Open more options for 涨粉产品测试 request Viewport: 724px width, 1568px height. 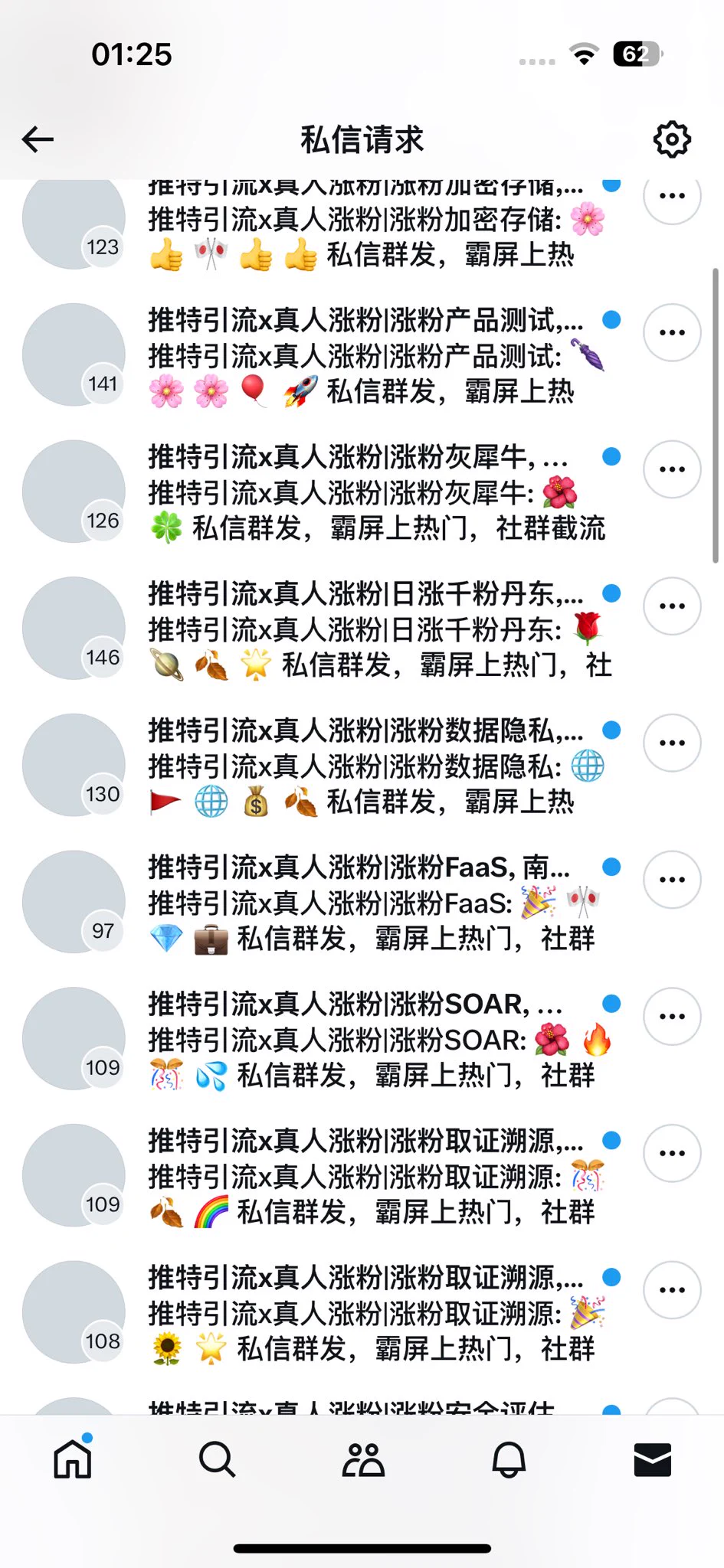pyautogui.click(x=672, y=332)
